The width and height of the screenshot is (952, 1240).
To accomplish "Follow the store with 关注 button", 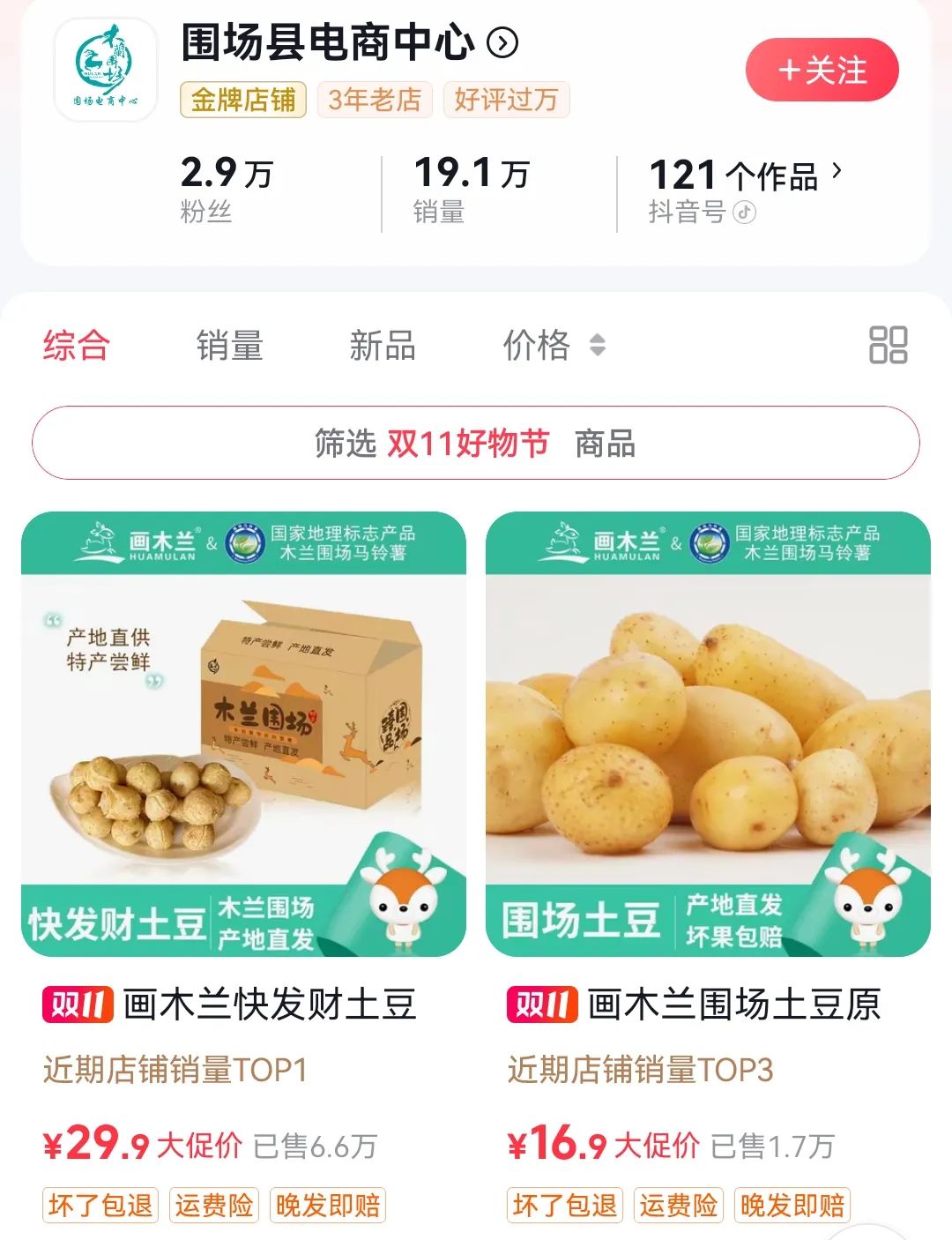I will [x=822, y=71].
